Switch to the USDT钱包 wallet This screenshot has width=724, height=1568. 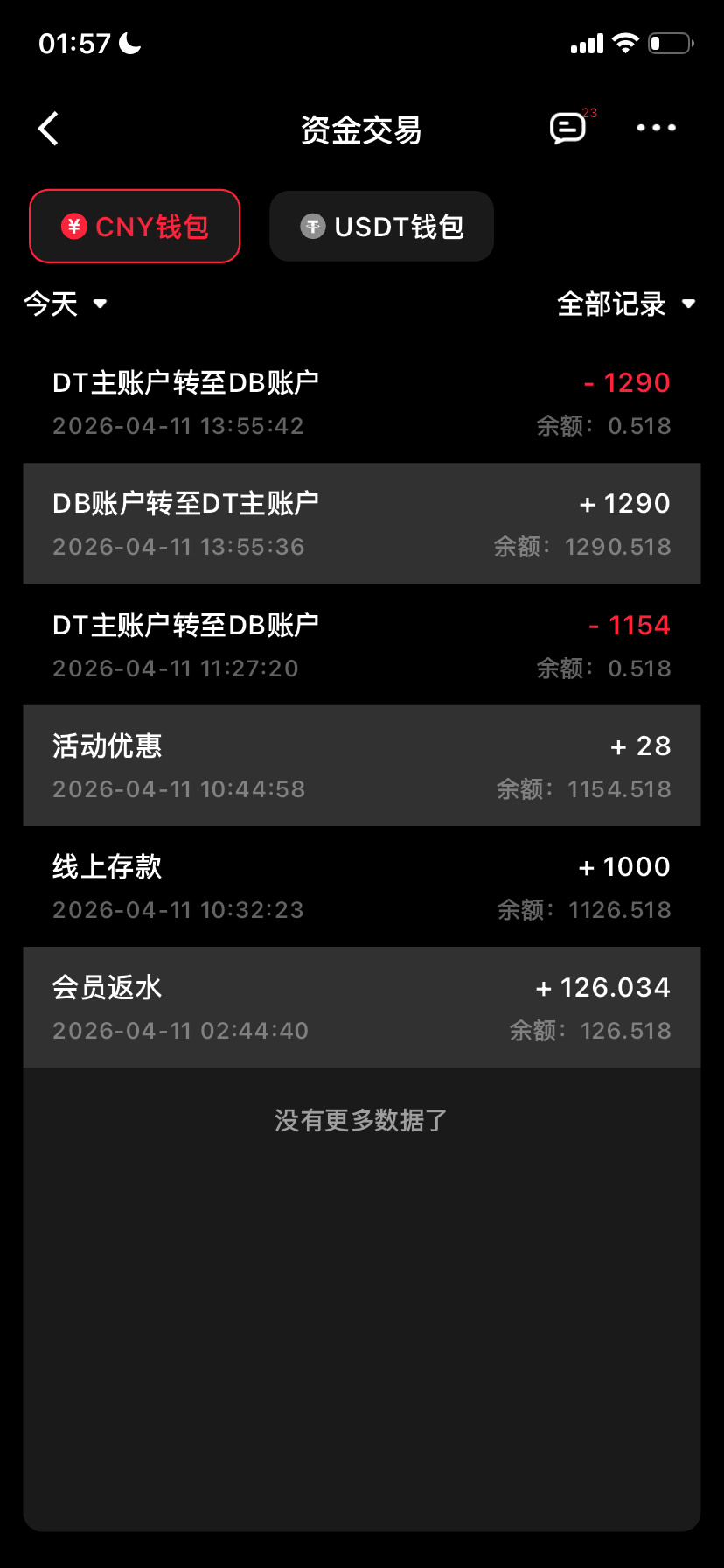pyautogui.click(x=381, y=226)
